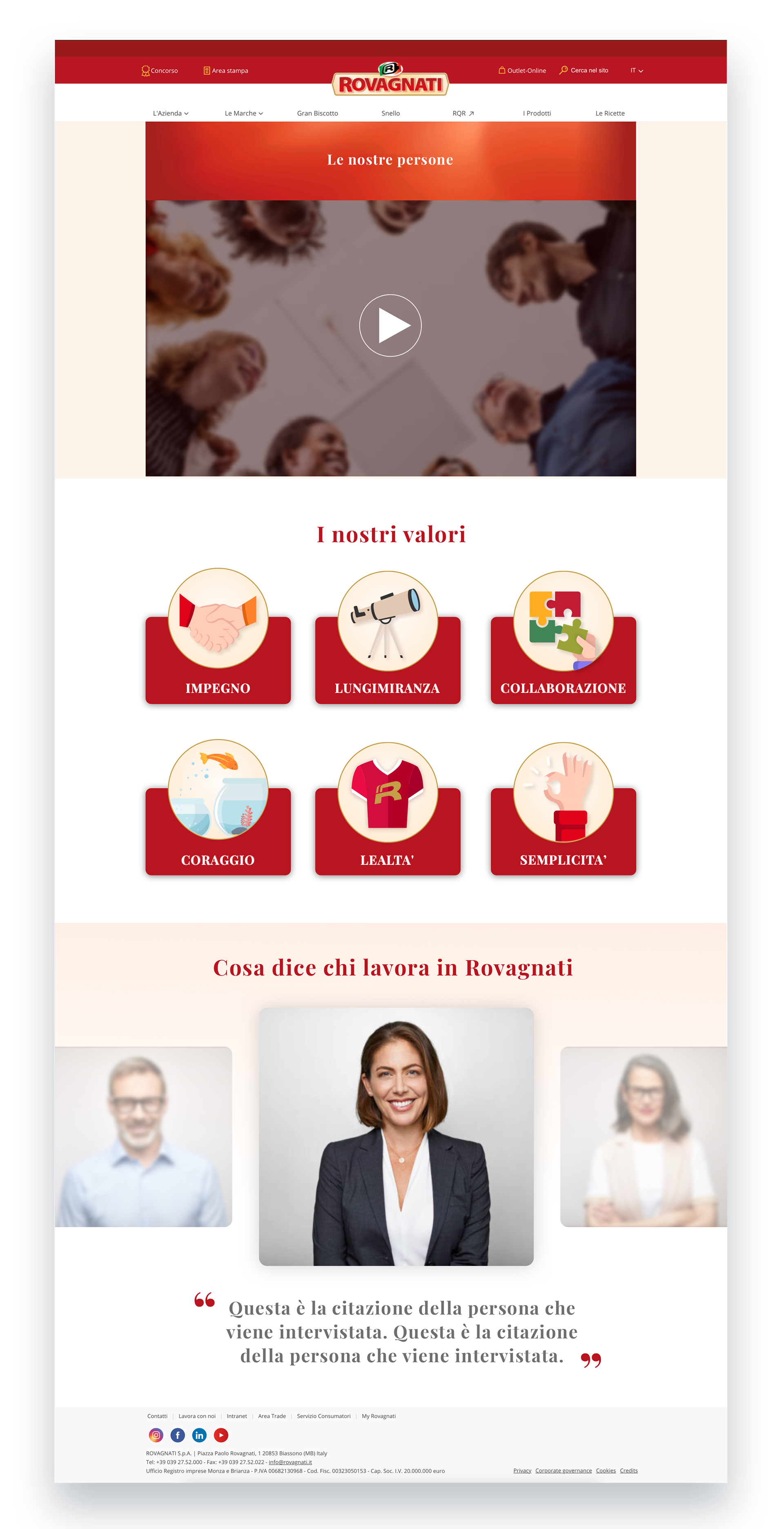Open the Instagram profile icon
The image size is (784, 1529).
[x=156, y=1435]
